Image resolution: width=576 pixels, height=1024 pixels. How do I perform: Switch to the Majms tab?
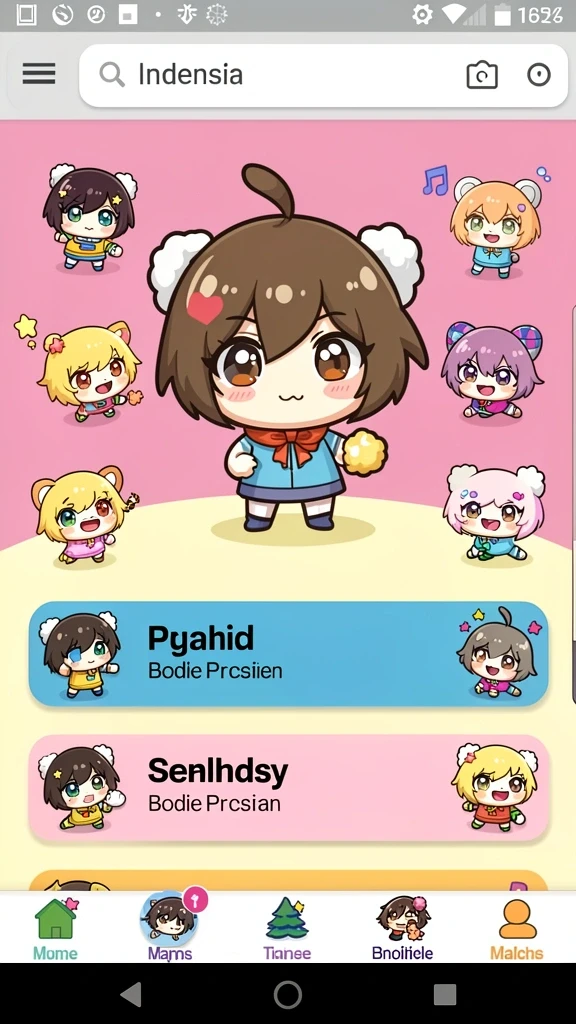(170, 927)
